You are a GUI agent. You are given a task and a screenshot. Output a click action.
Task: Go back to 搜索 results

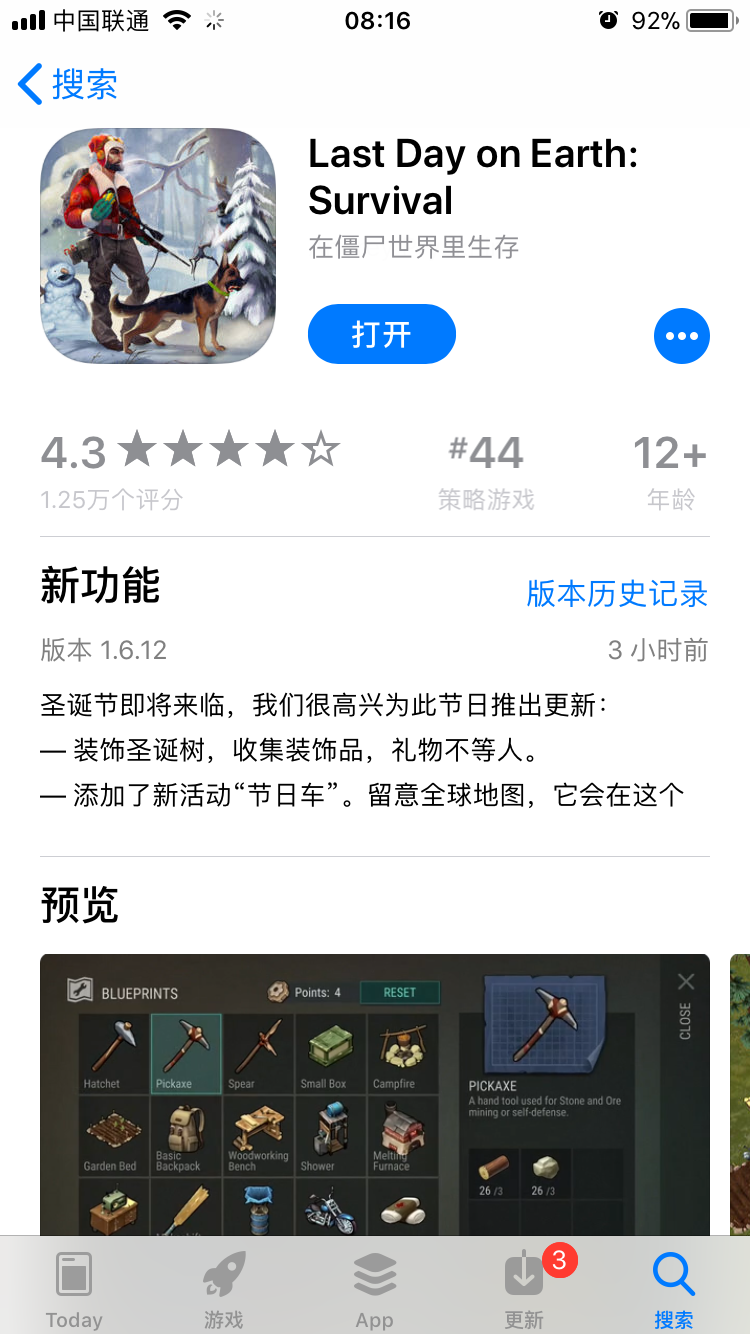[x=68, y=84]
